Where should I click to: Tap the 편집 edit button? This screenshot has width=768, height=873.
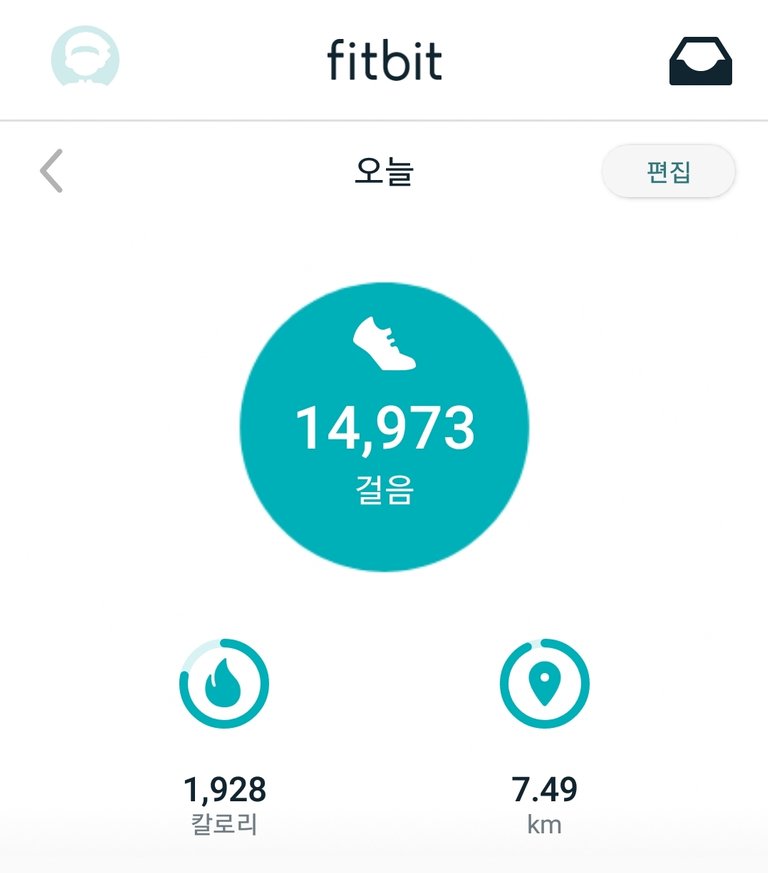tap(668, 172)
